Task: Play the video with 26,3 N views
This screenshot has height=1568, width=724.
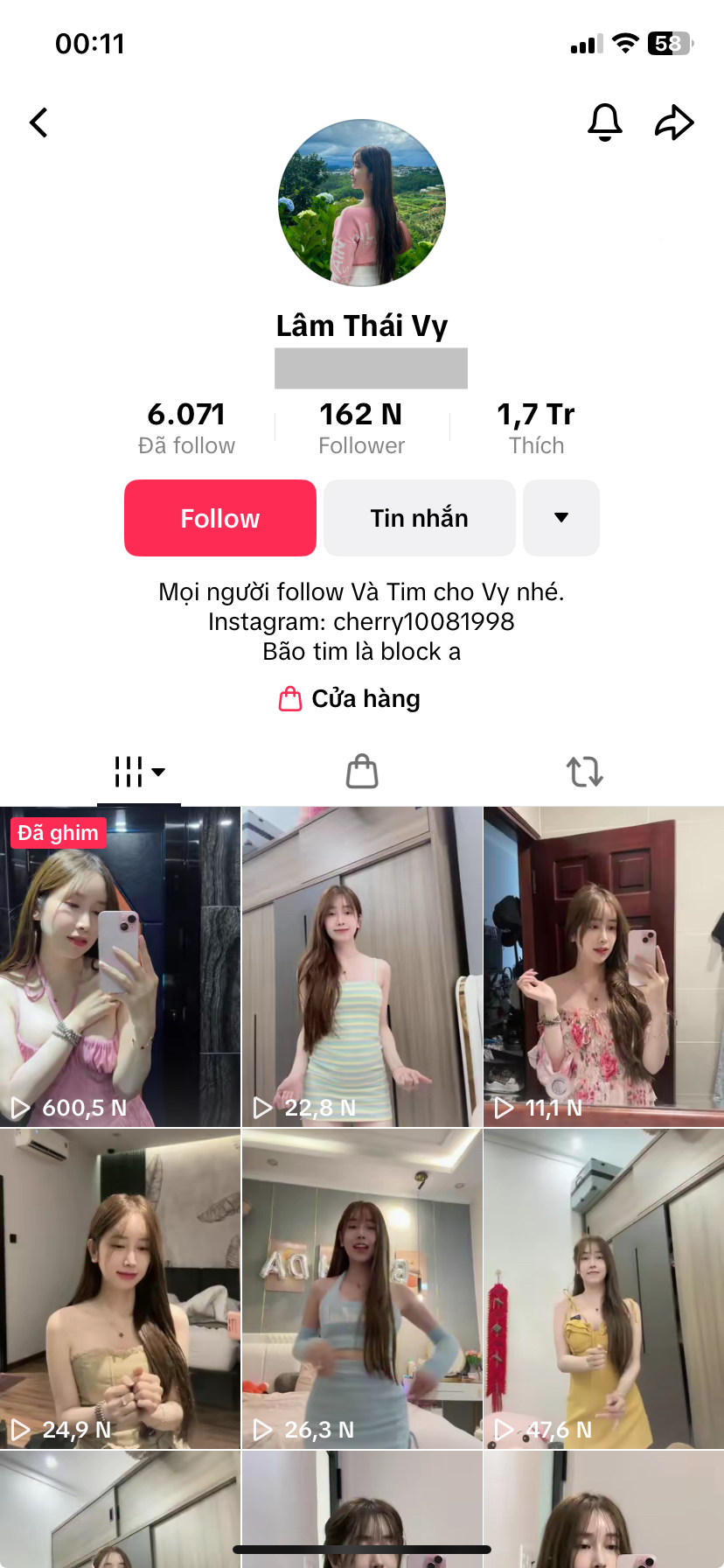Action: (362, 1288)
